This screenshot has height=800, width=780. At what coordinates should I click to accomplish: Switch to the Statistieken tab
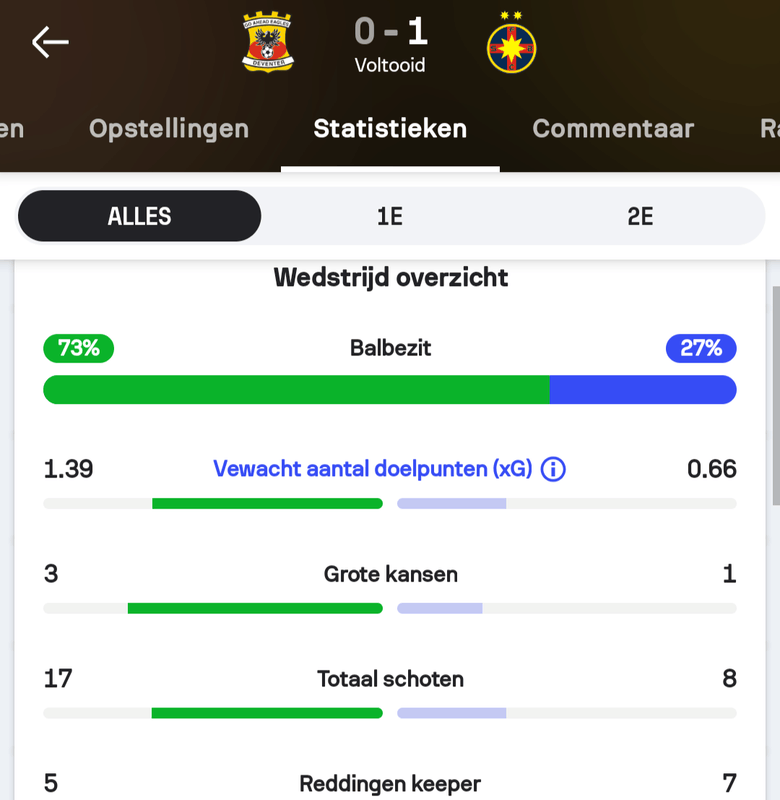pyautogui.click(x=390, y=128)
